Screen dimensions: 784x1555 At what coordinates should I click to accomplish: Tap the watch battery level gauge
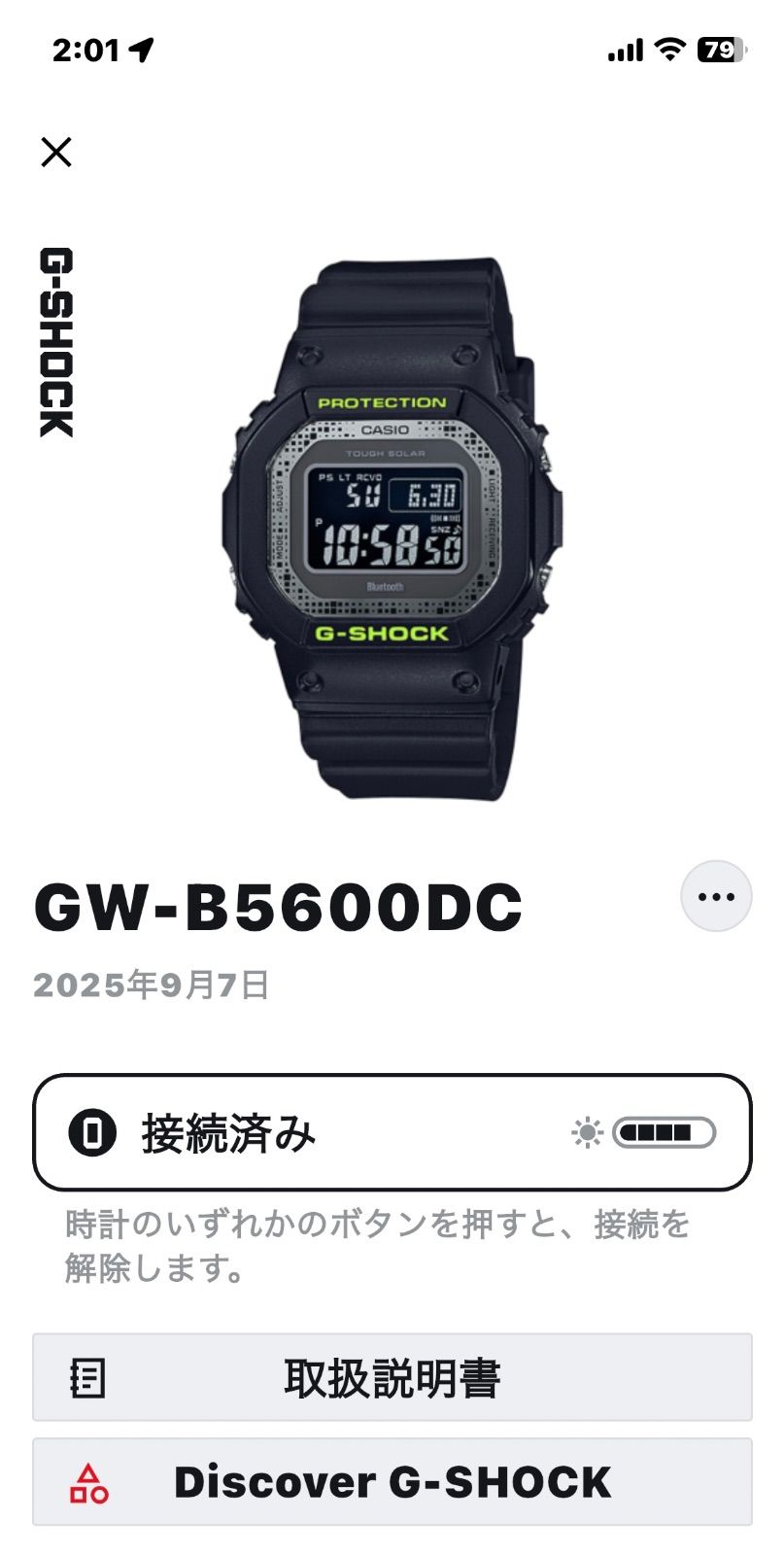(x=663, y=1132)
